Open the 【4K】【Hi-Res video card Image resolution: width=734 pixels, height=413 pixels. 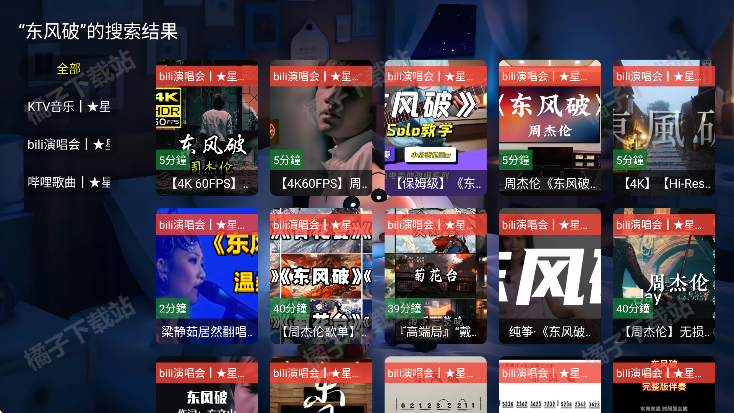tap(663, 128)
